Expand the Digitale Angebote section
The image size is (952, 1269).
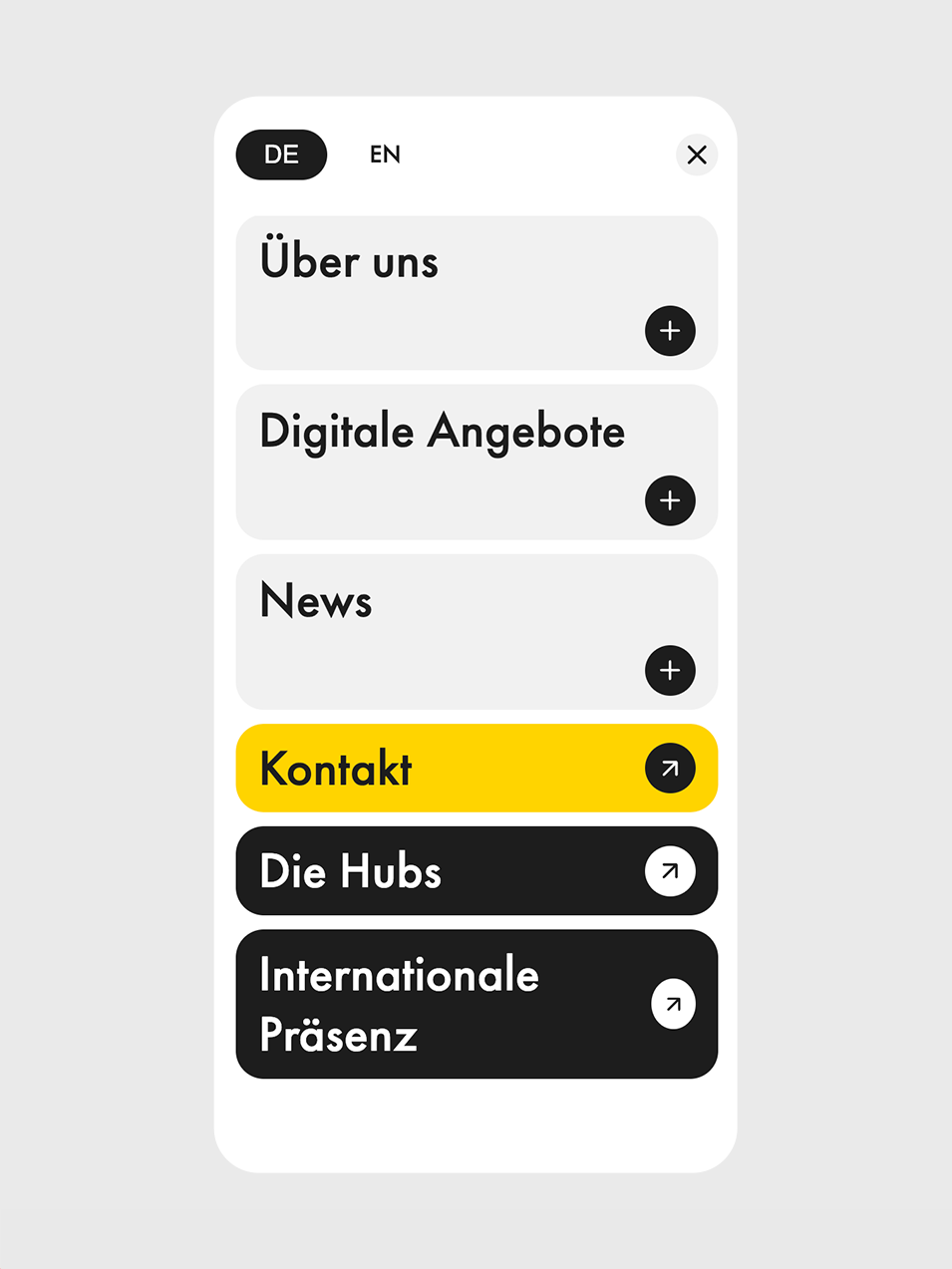670,500
